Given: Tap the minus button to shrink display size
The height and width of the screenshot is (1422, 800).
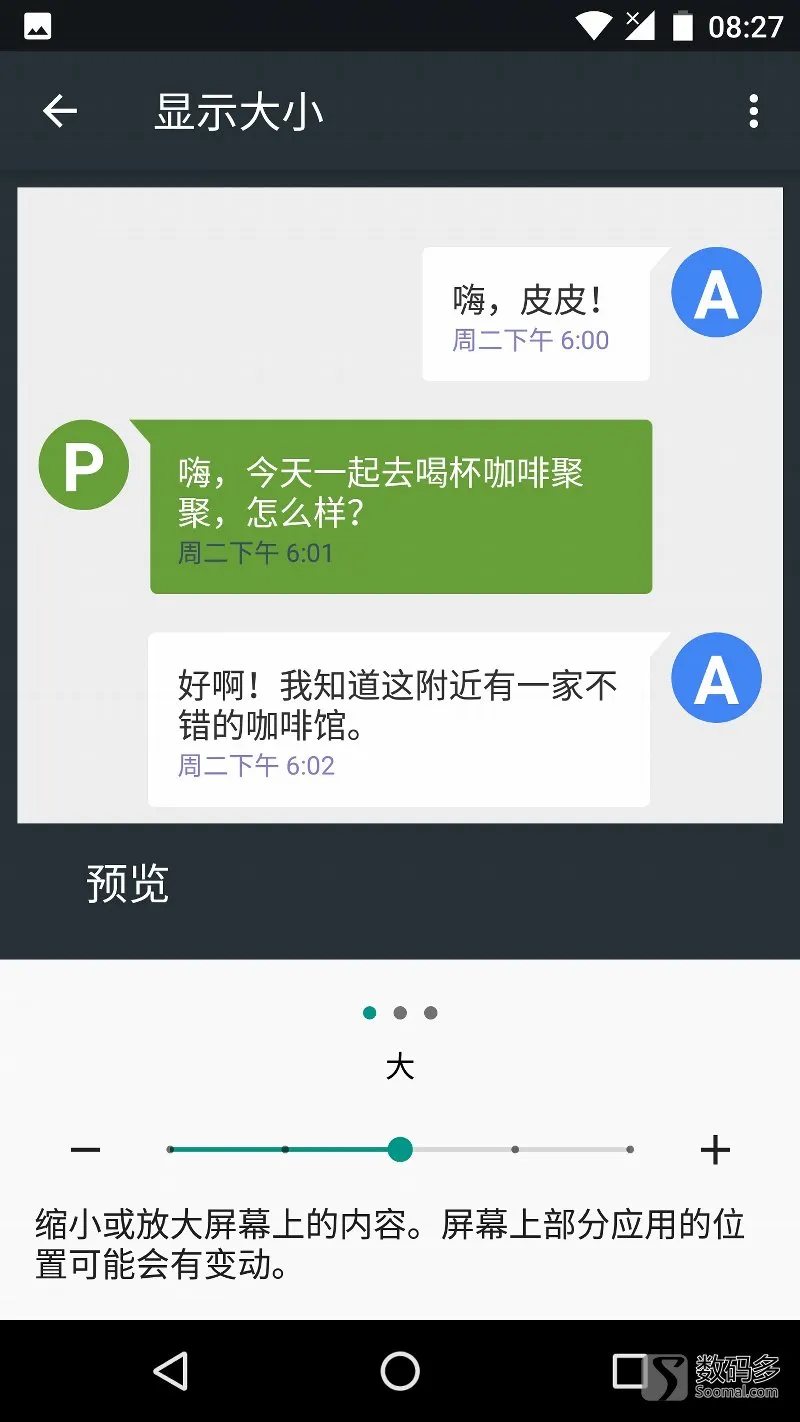Looking at the screenshot, I should 86,1150.
